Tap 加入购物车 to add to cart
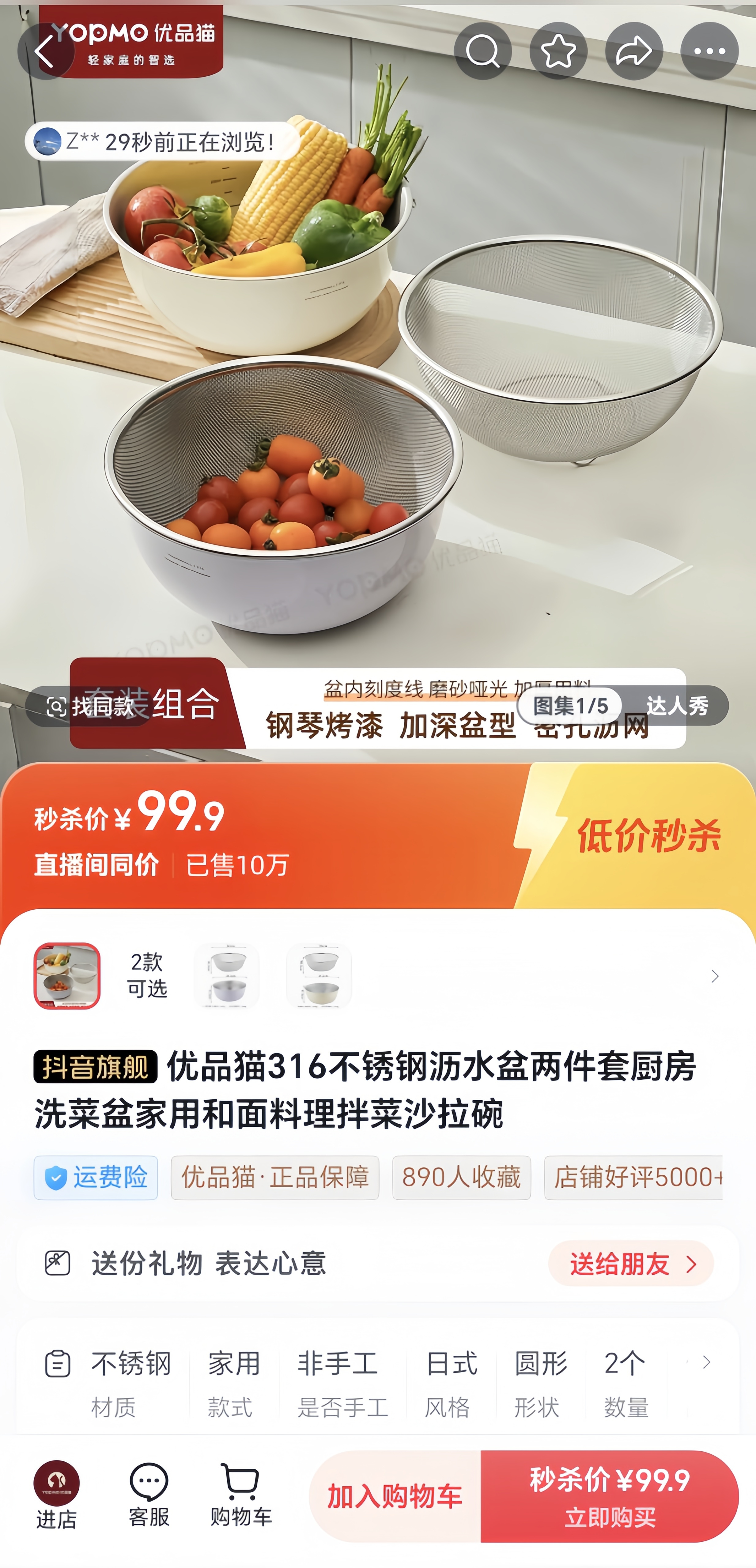 [395, 1497]
